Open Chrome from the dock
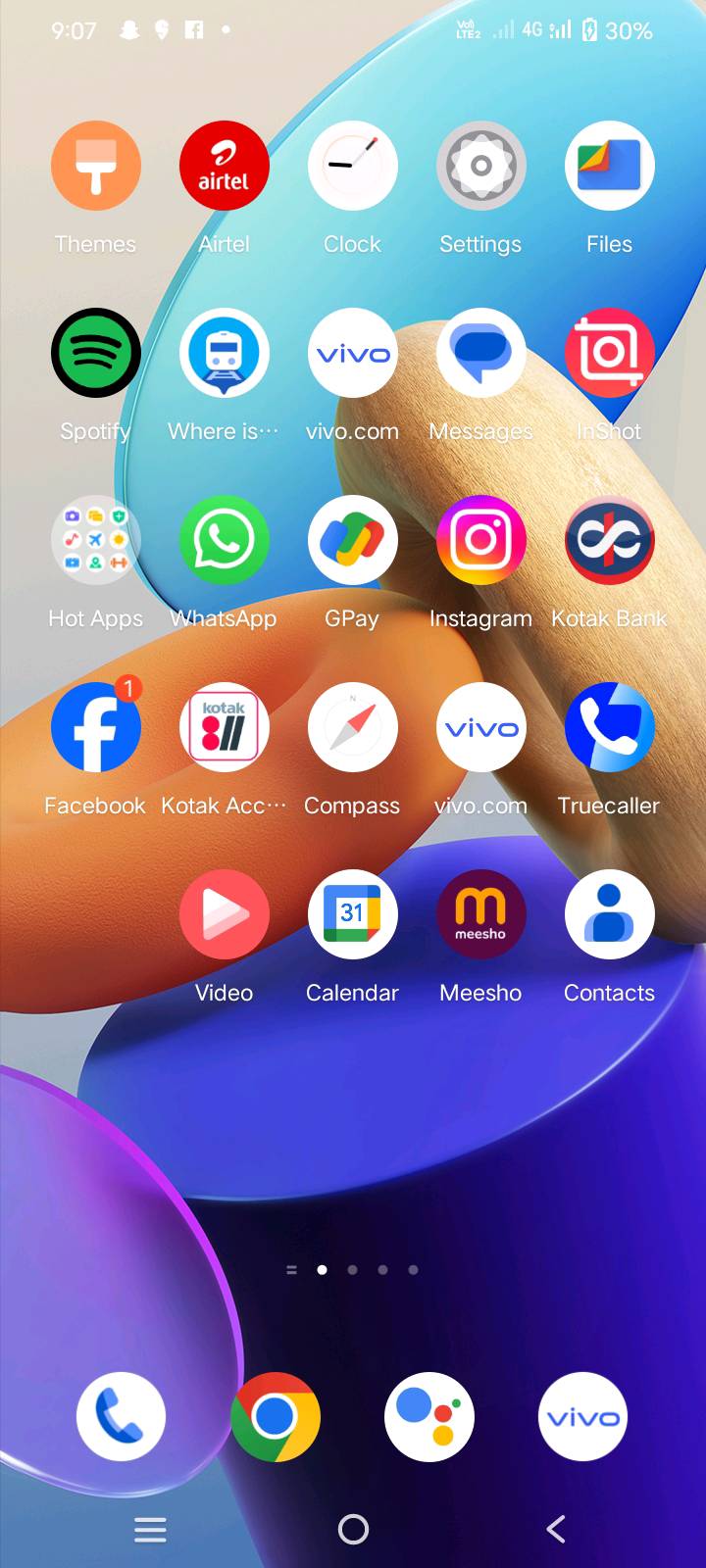This screenshot has width=706, height=1568. [x=276, y=1417]
